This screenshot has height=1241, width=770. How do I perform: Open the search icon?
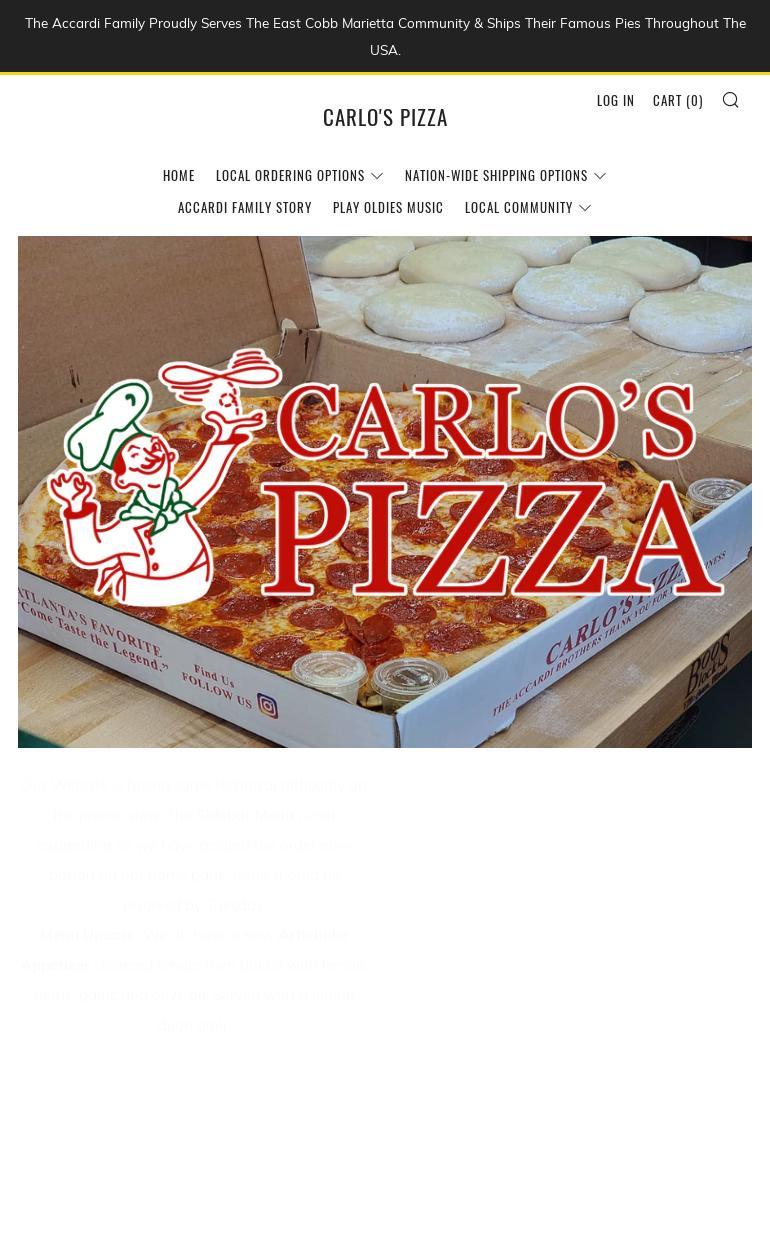[x=730, y=100]
